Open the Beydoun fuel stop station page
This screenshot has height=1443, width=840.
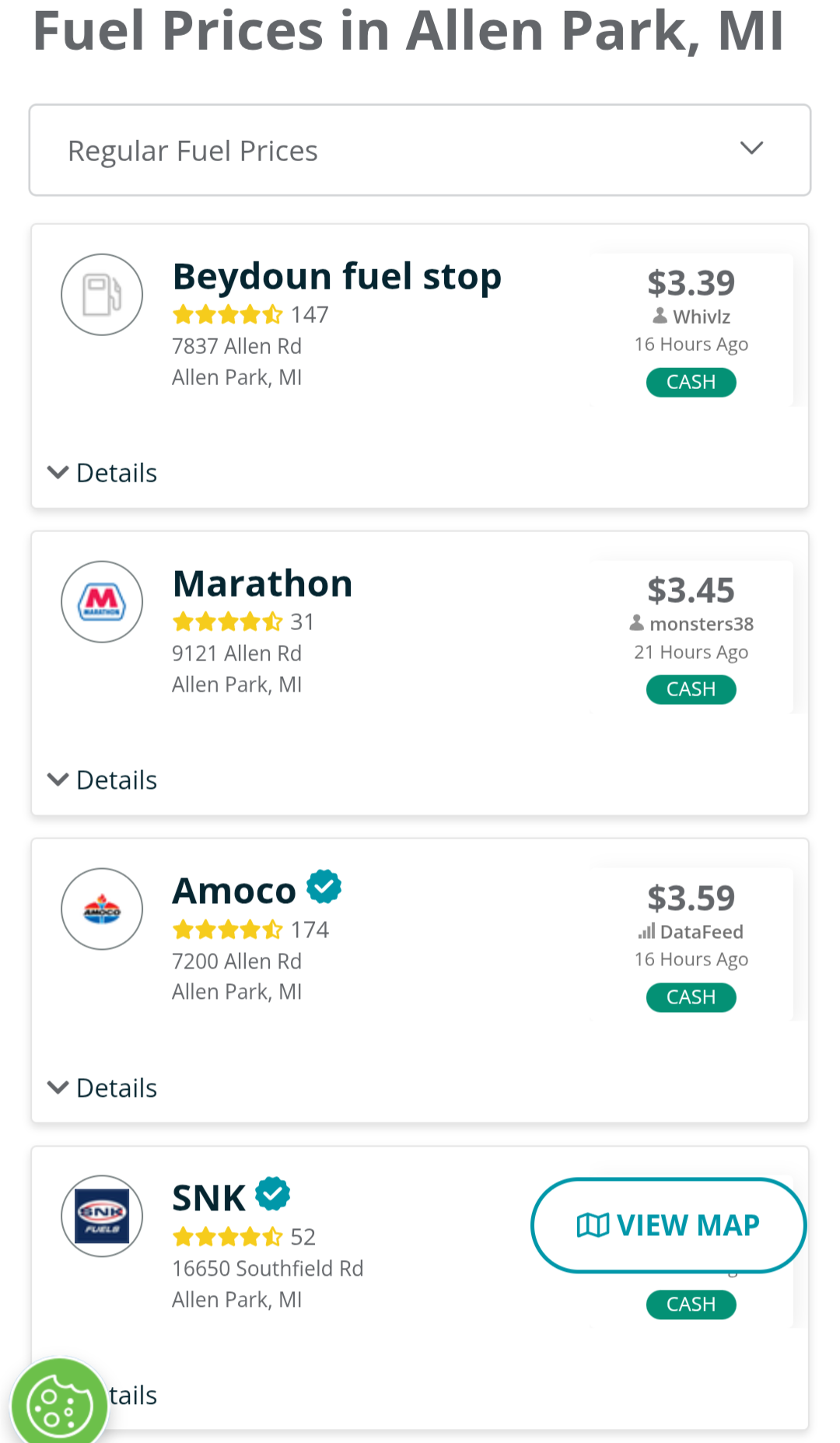[337, 277]
